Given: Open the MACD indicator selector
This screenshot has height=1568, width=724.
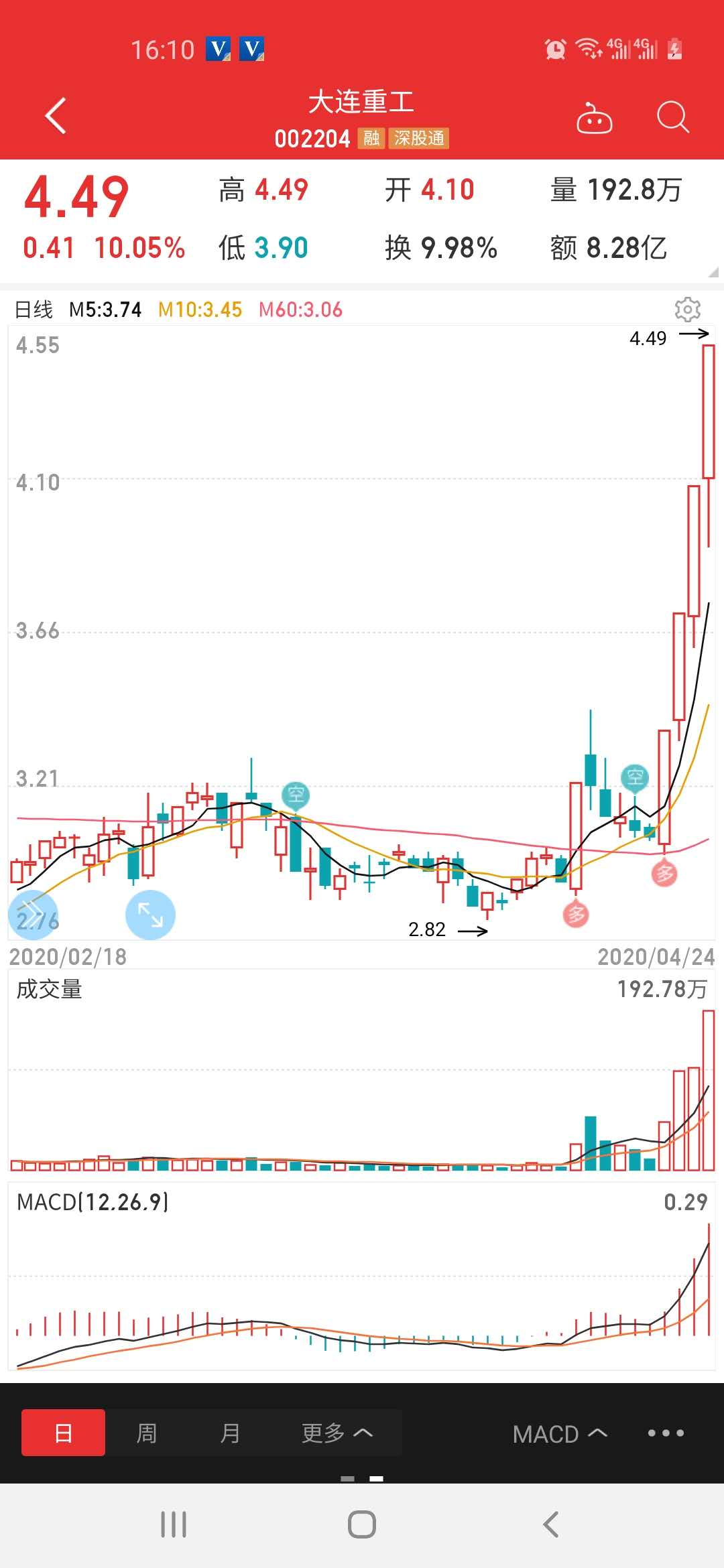Looking at the screenshot, I should (x=559, y=1434).
